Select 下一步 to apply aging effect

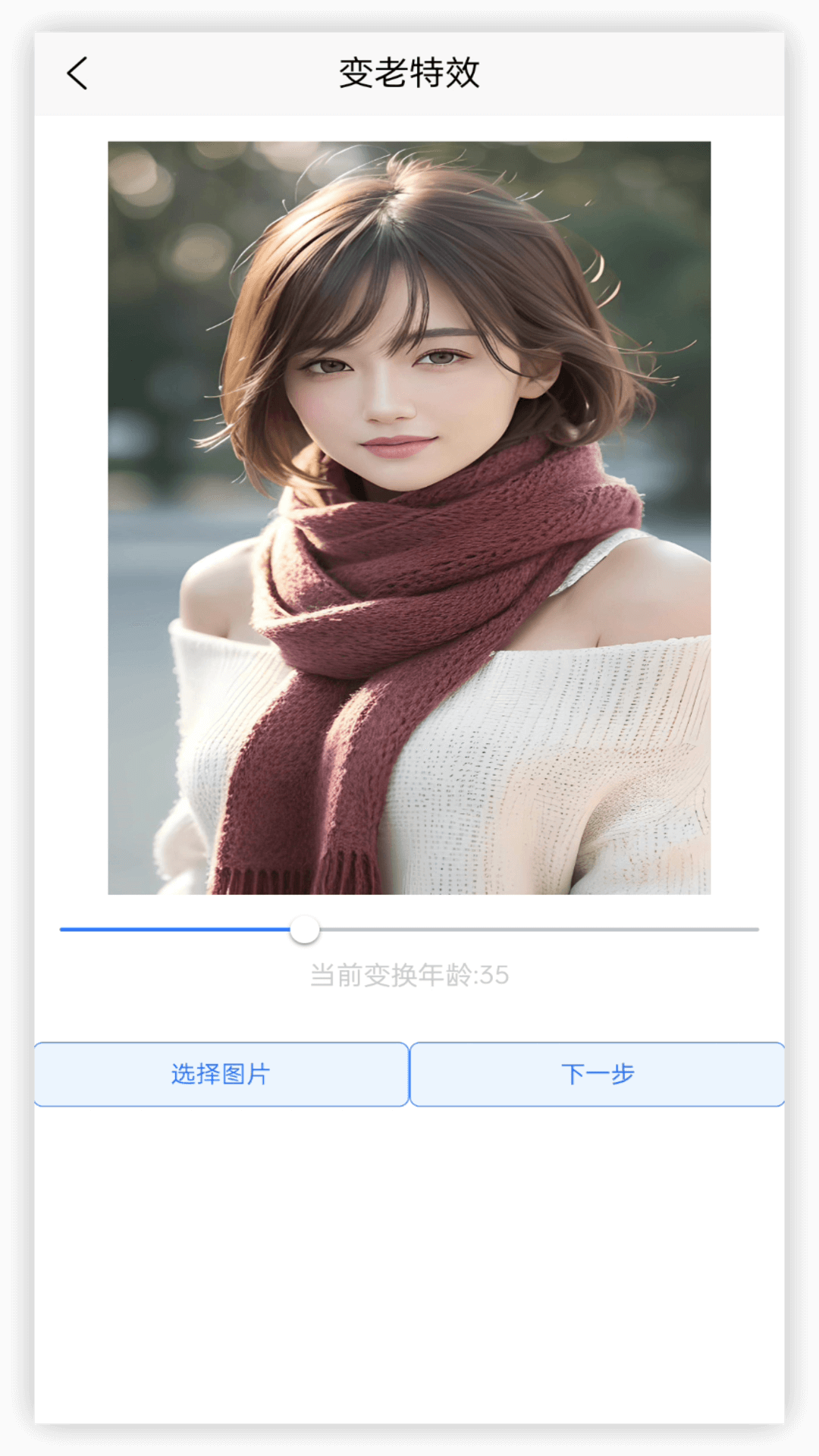tap(598, 1073)
